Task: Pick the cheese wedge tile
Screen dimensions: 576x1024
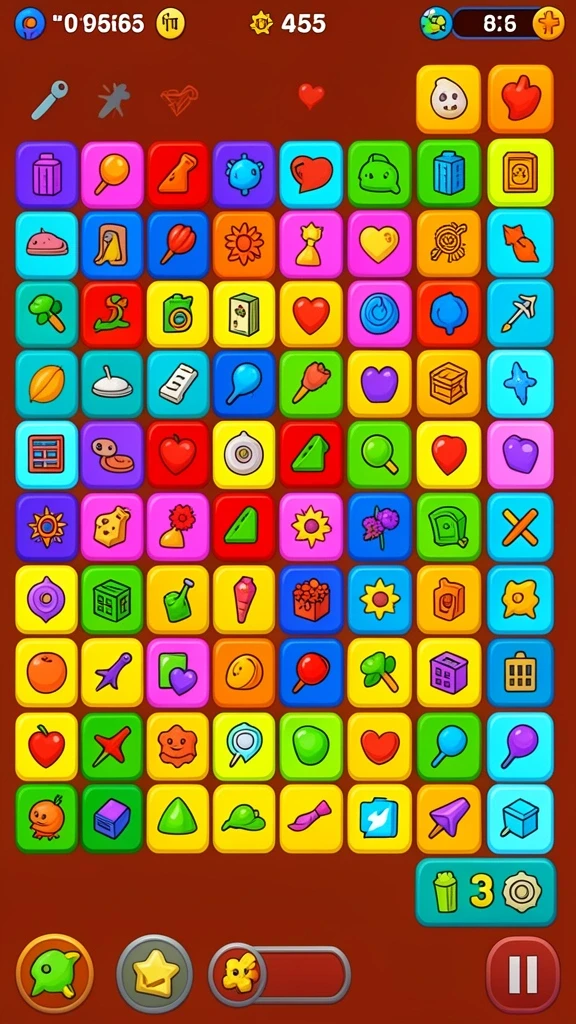Action: coord(112,527)
